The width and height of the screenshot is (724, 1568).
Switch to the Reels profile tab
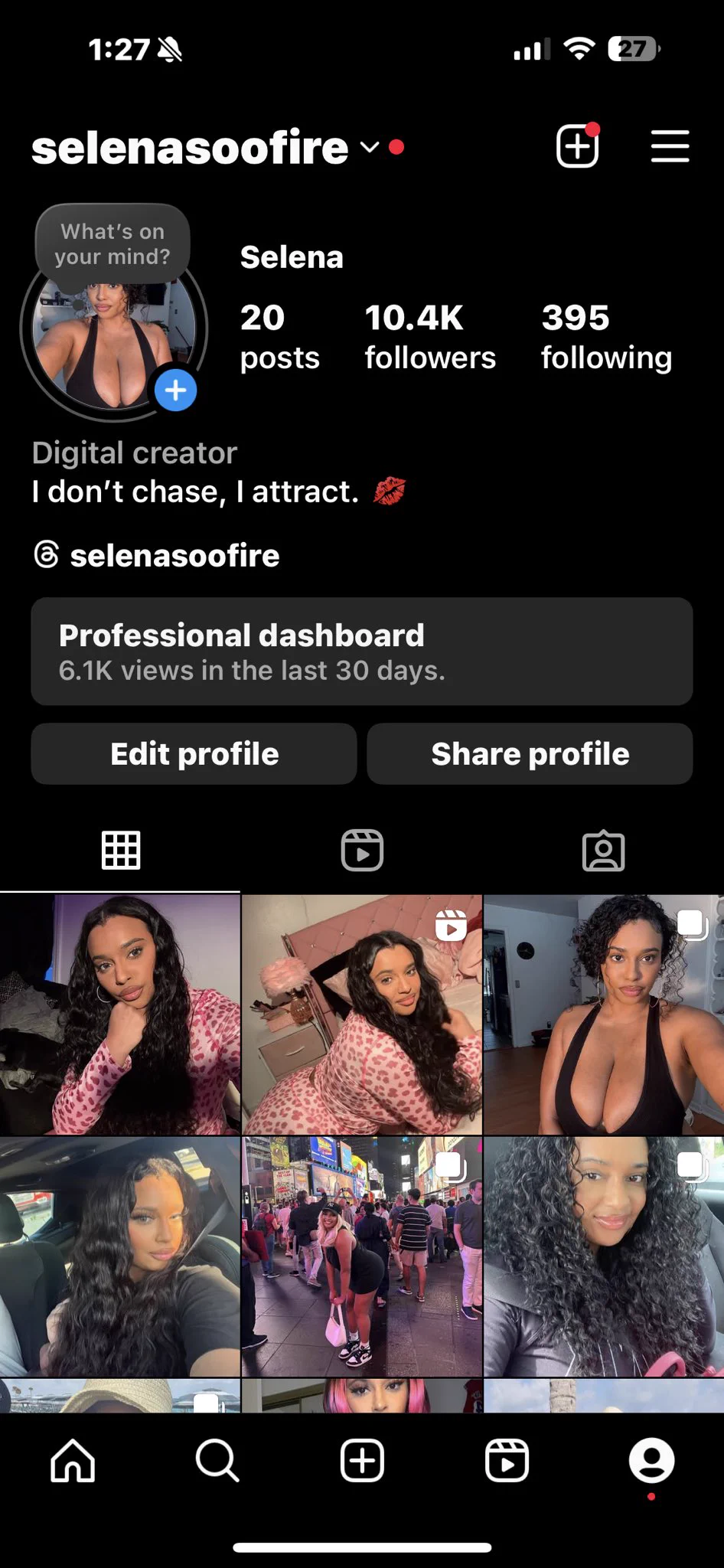362,851
